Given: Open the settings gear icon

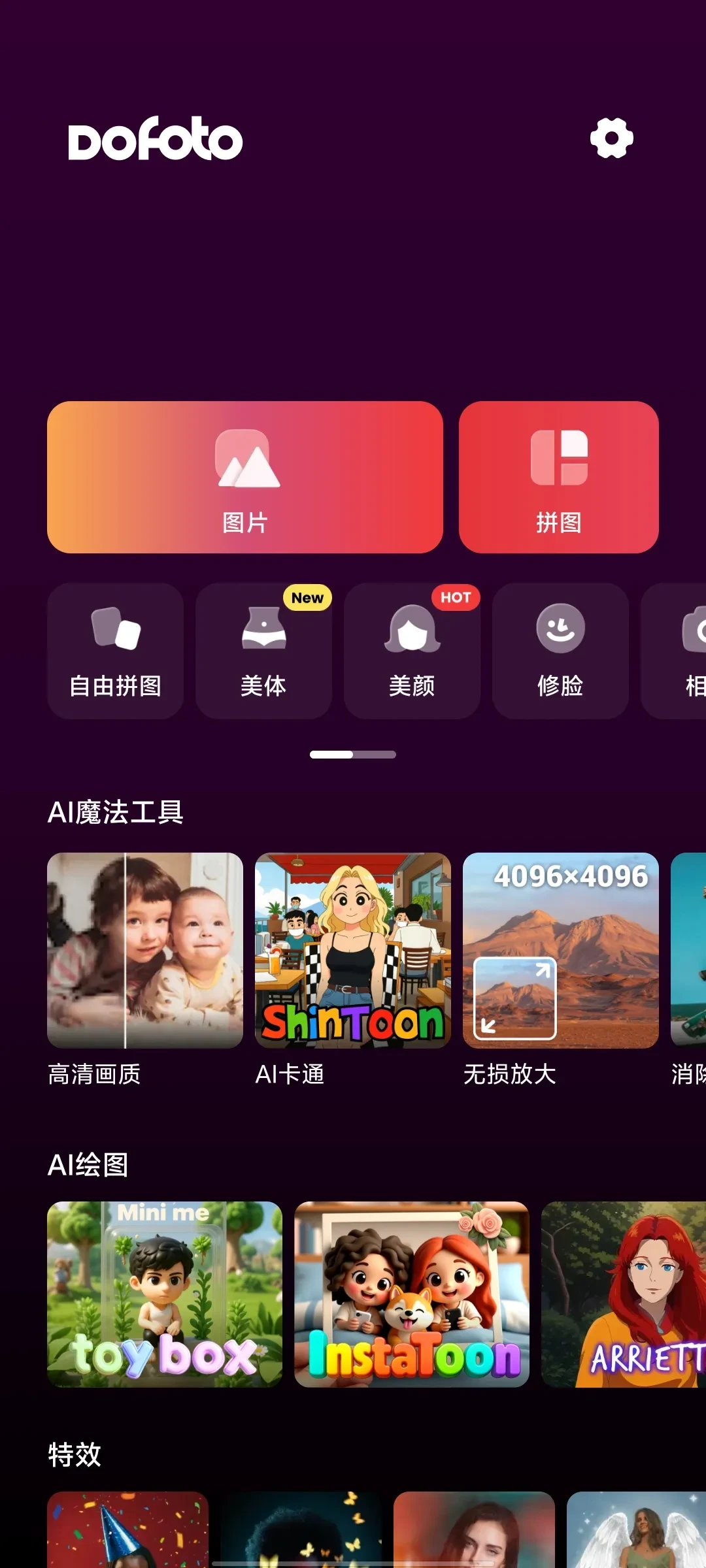Looking at the screenshot, I should 611,138.
